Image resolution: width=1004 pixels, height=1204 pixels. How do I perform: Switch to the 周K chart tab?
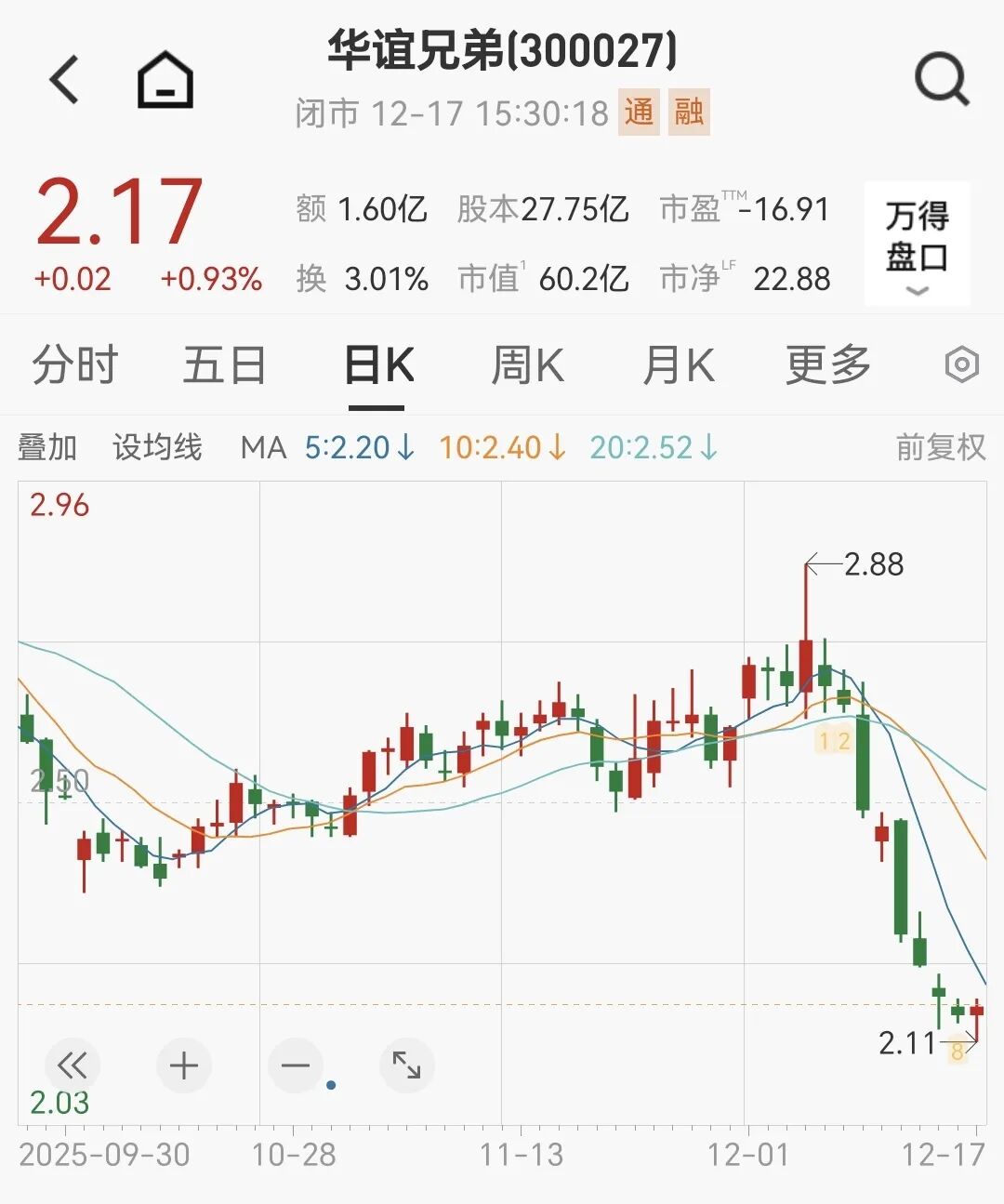(x=527, y=364)
